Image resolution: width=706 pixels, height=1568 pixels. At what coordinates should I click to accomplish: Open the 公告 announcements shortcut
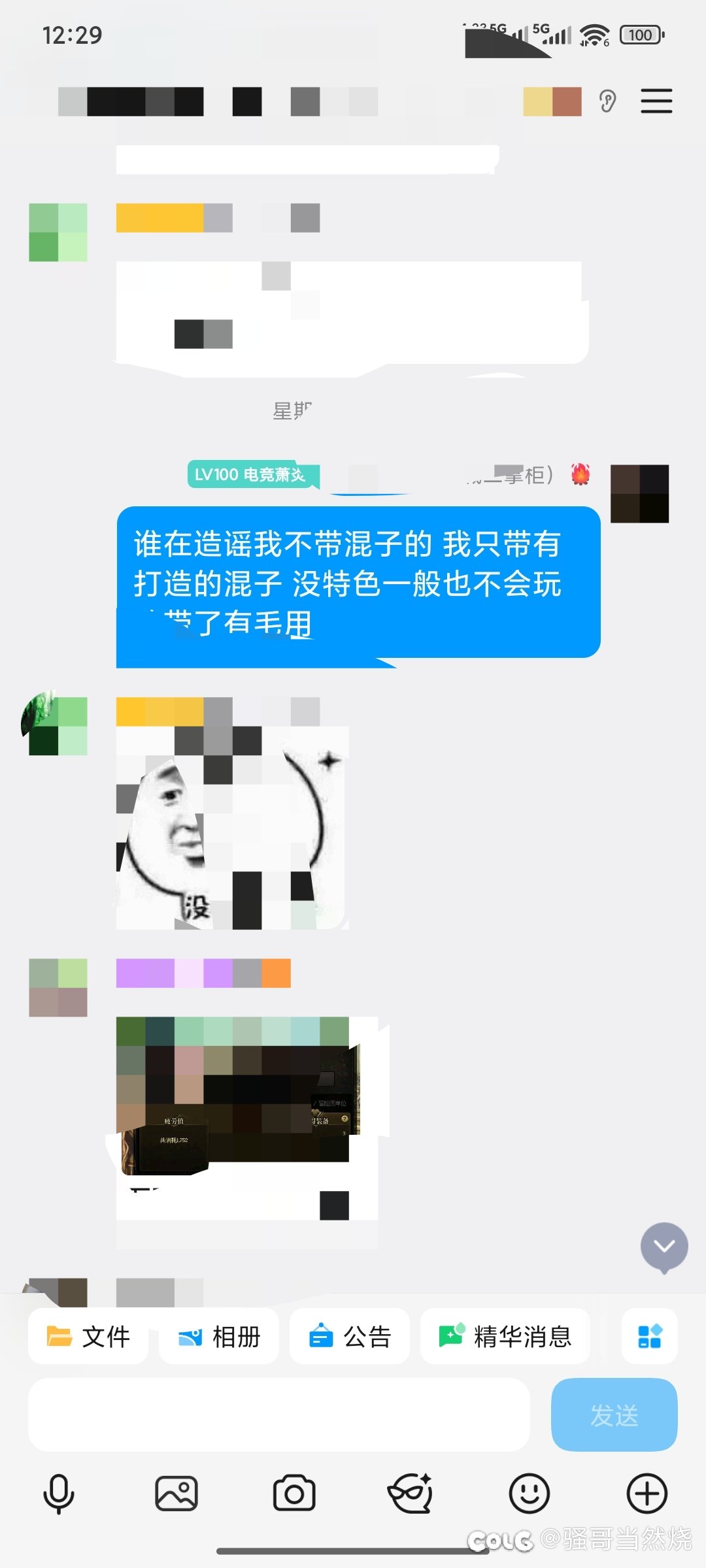pyautogui.click(x=350, y=1337)
